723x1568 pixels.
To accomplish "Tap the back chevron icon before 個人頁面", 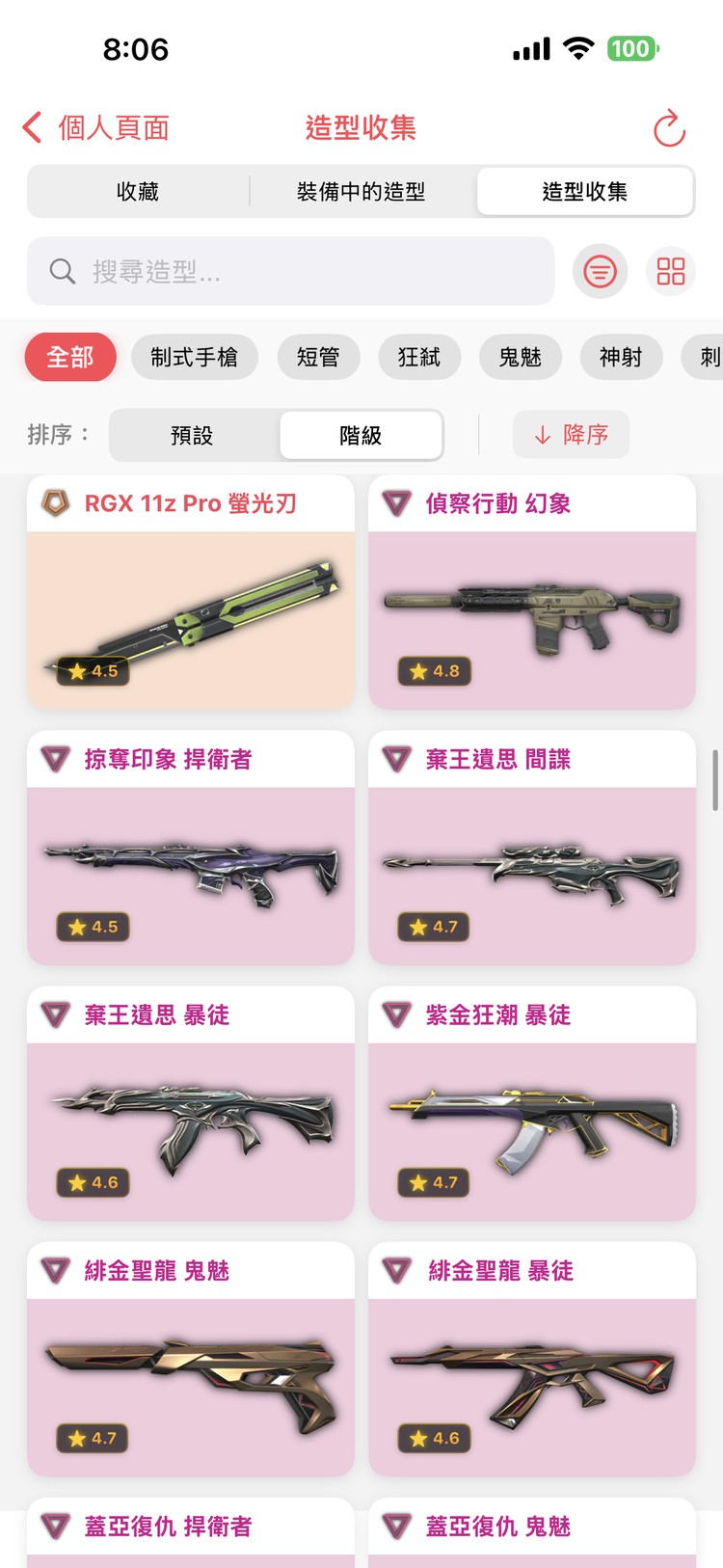I will pyautogui.click(x=30, y=126).
